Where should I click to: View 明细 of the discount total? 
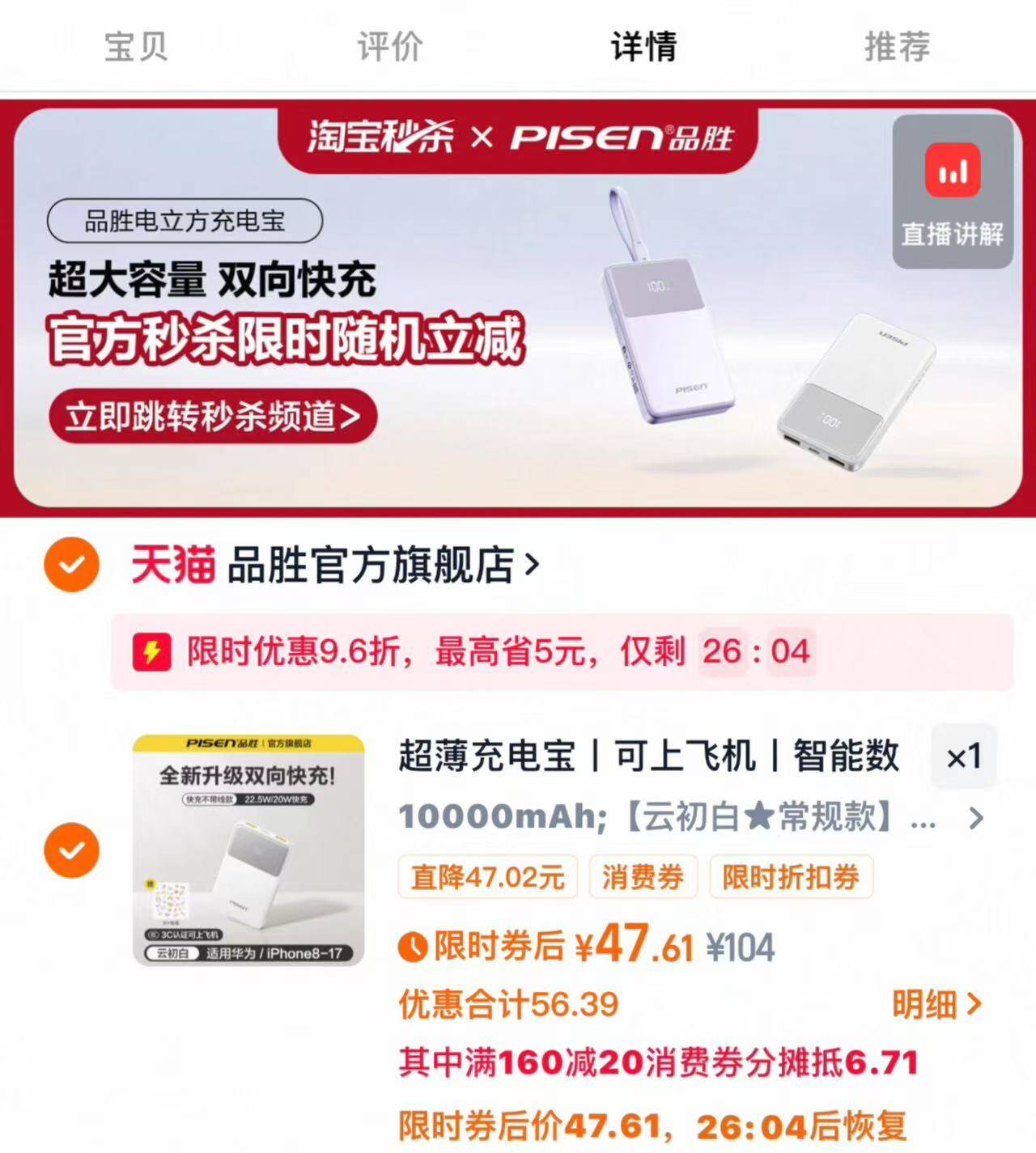tap(936, 1004)
